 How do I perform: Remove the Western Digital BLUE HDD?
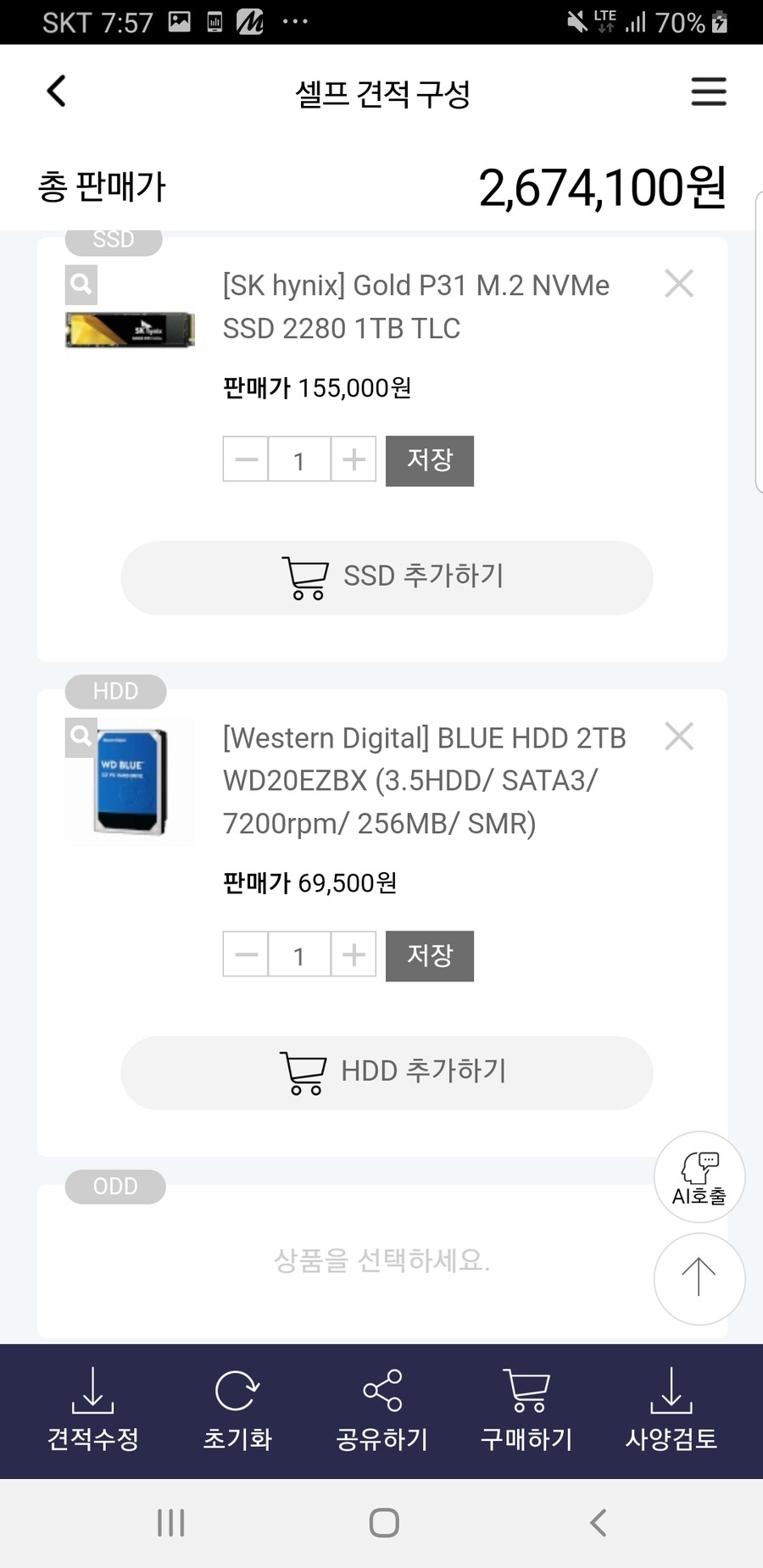[678, 737]
